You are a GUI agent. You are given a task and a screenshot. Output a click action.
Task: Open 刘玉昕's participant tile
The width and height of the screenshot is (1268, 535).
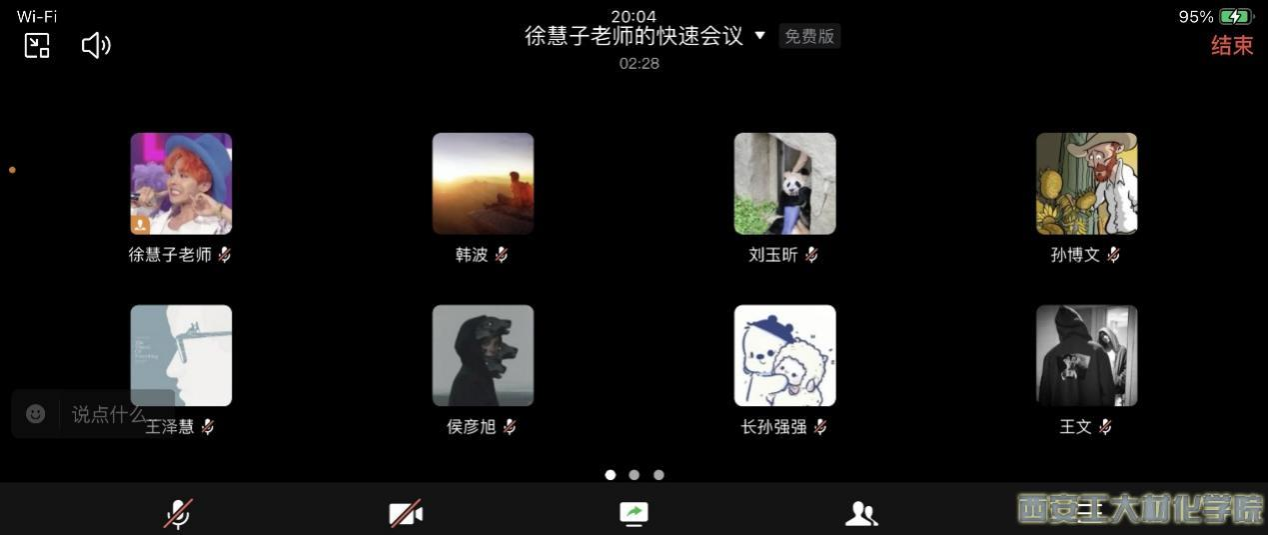pyautogui.click(x=785, y=184)
